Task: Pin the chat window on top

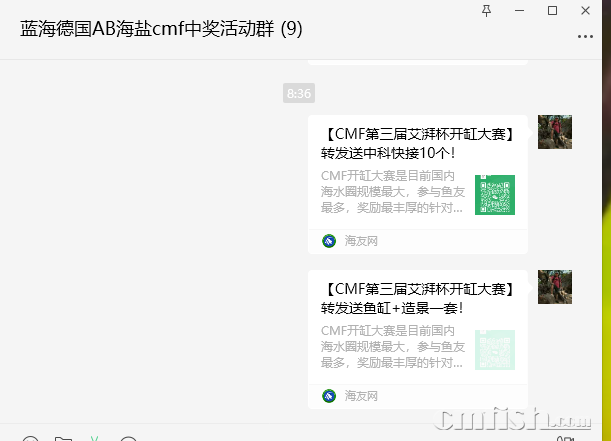Action: [x=487, y=10]
